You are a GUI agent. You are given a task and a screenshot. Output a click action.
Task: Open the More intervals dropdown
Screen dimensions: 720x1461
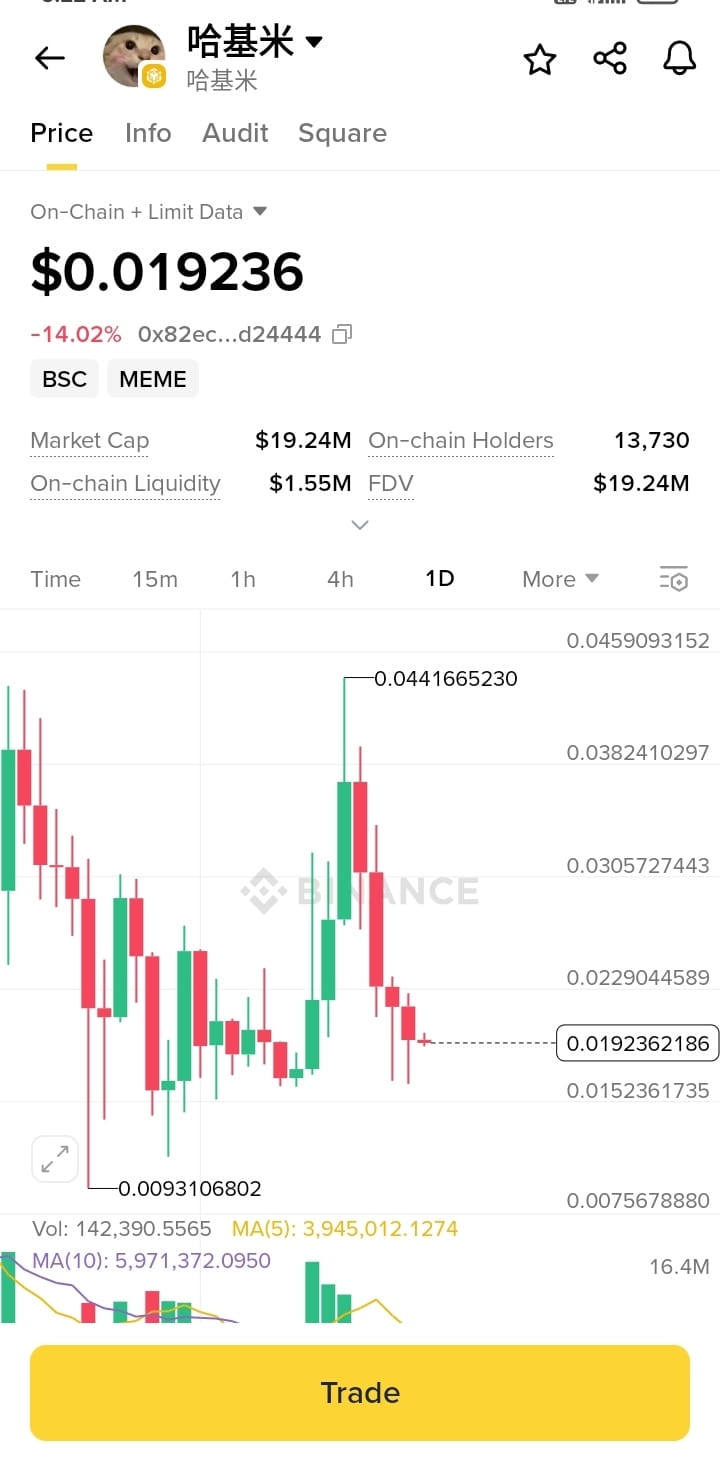(560, 579)
